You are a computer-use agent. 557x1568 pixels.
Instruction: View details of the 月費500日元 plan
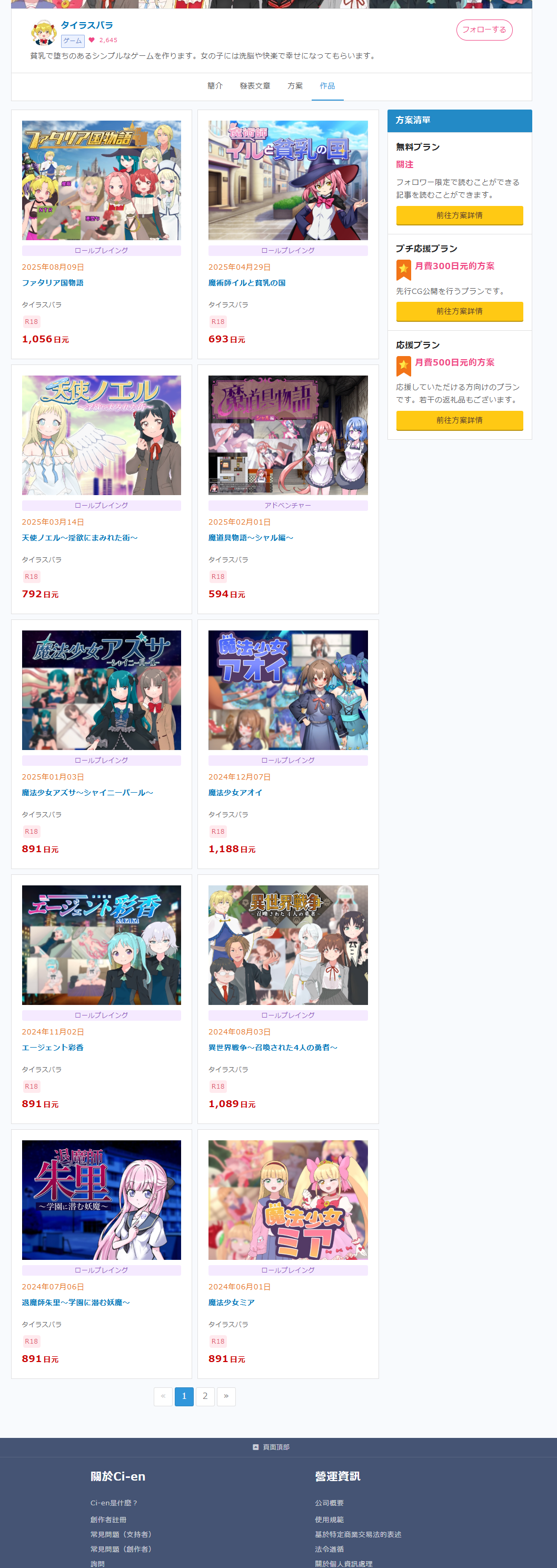point(459,420)
